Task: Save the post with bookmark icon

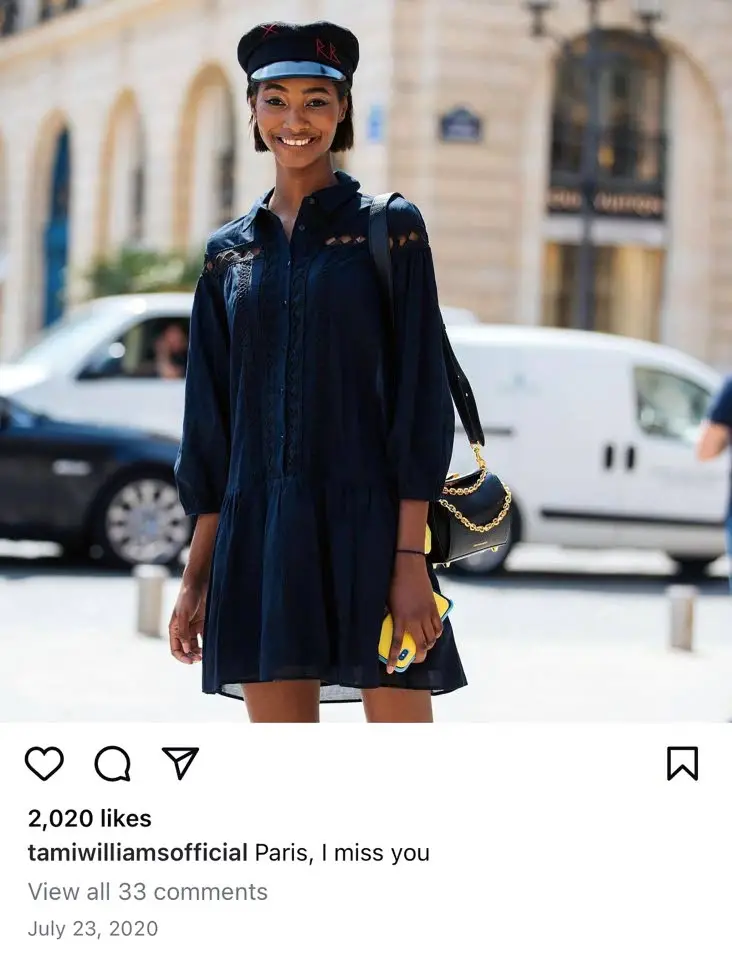Action: pyautogui.click(x=682, y=763)
